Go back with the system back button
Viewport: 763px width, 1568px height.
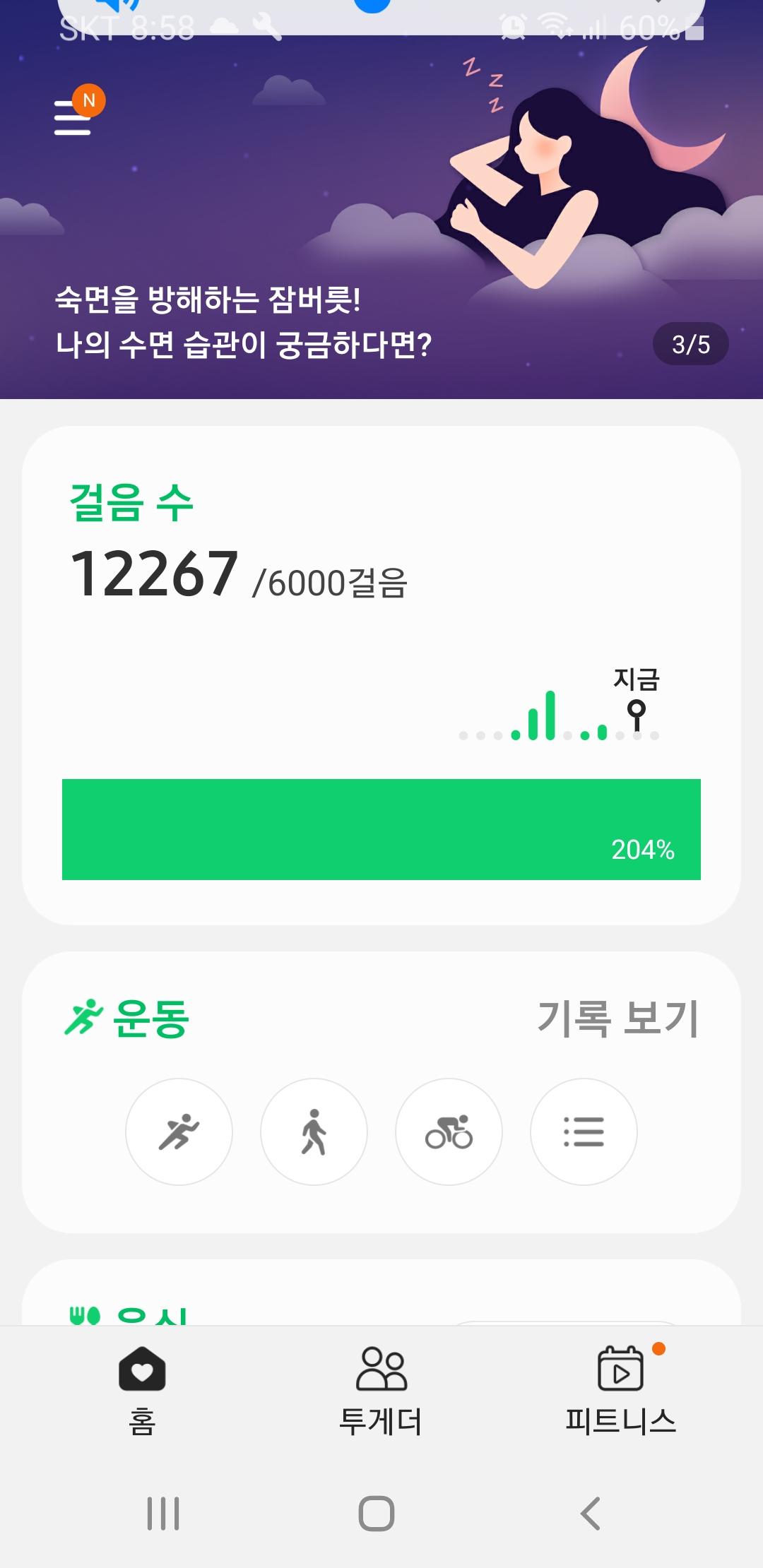coord(591,1514)
